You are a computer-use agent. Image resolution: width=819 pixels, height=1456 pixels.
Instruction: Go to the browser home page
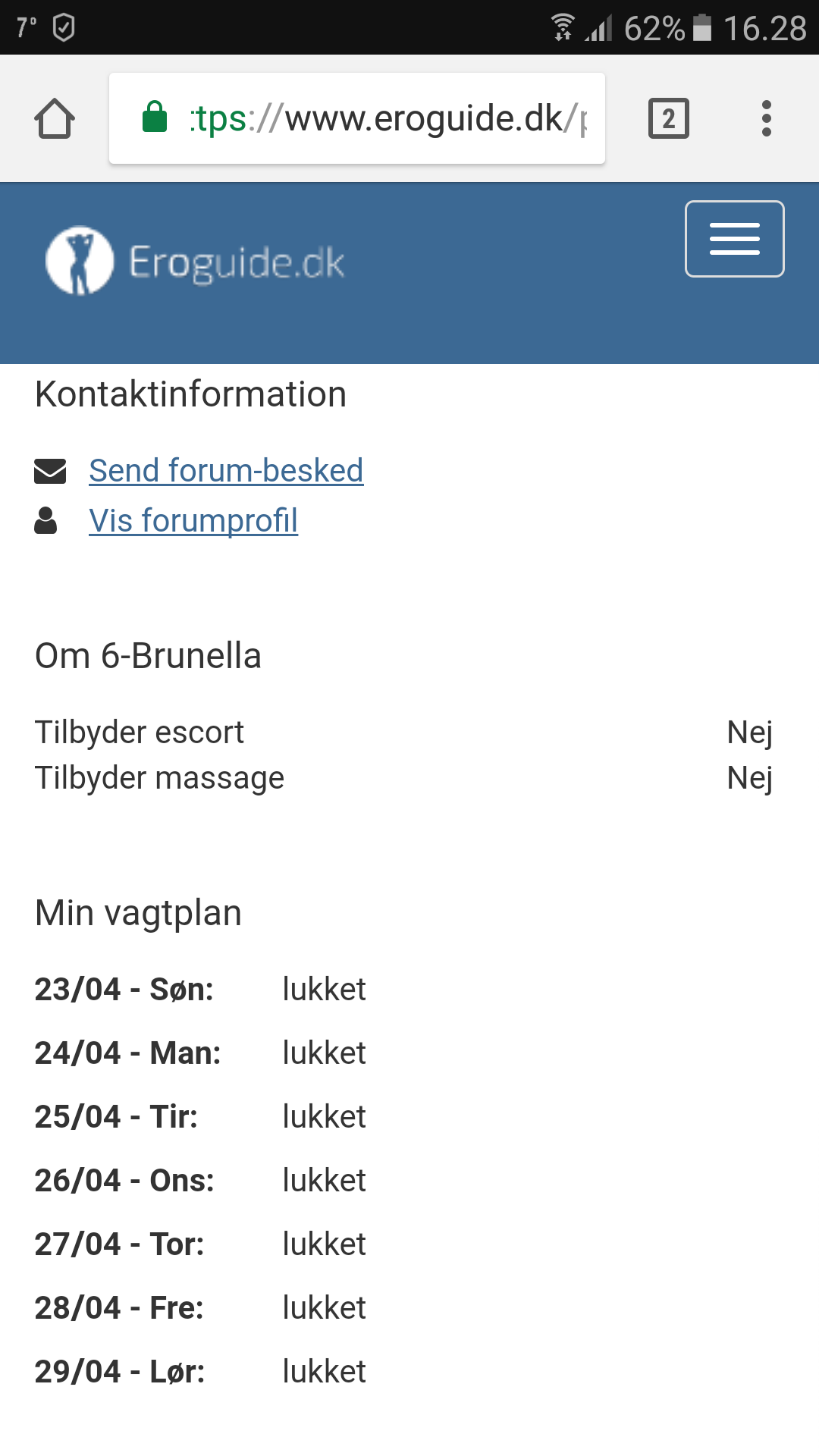click(x=55, y=119)
